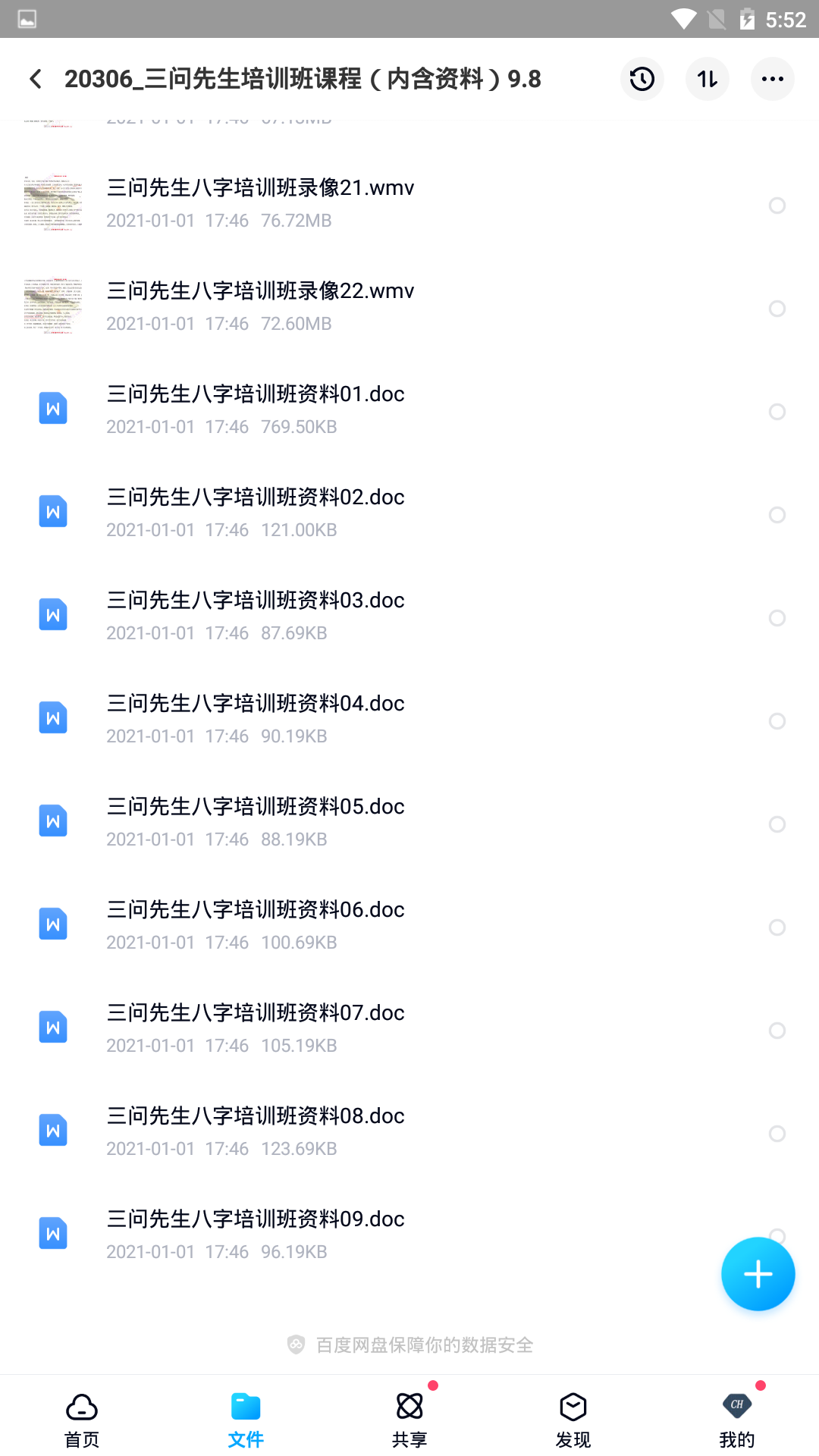Select the checkbox for 资料04.doc
Viewport: 819px width, 1456px height.
click(777, 721)
